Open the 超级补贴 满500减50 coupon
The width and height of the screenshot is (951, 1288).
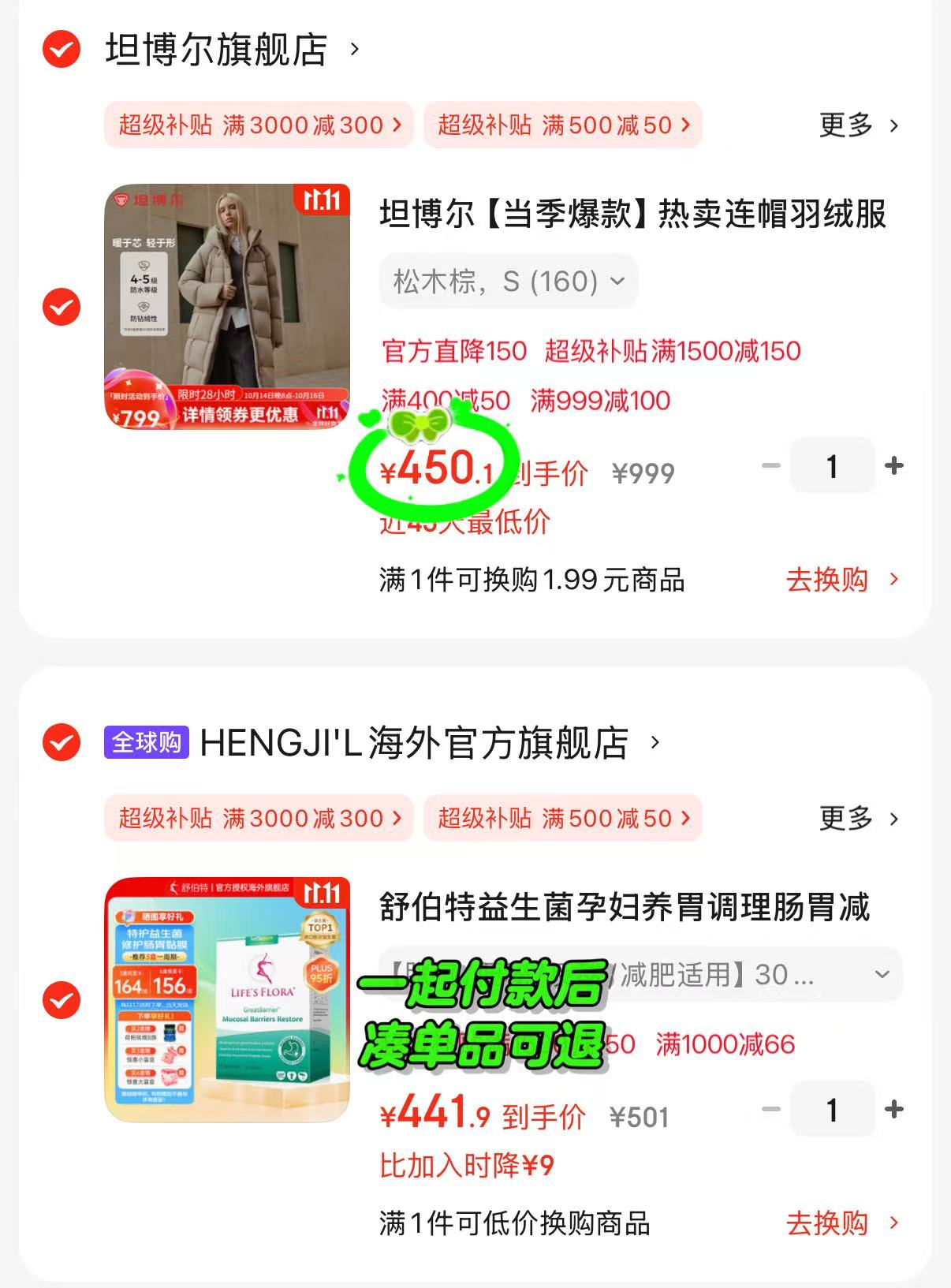561,125
